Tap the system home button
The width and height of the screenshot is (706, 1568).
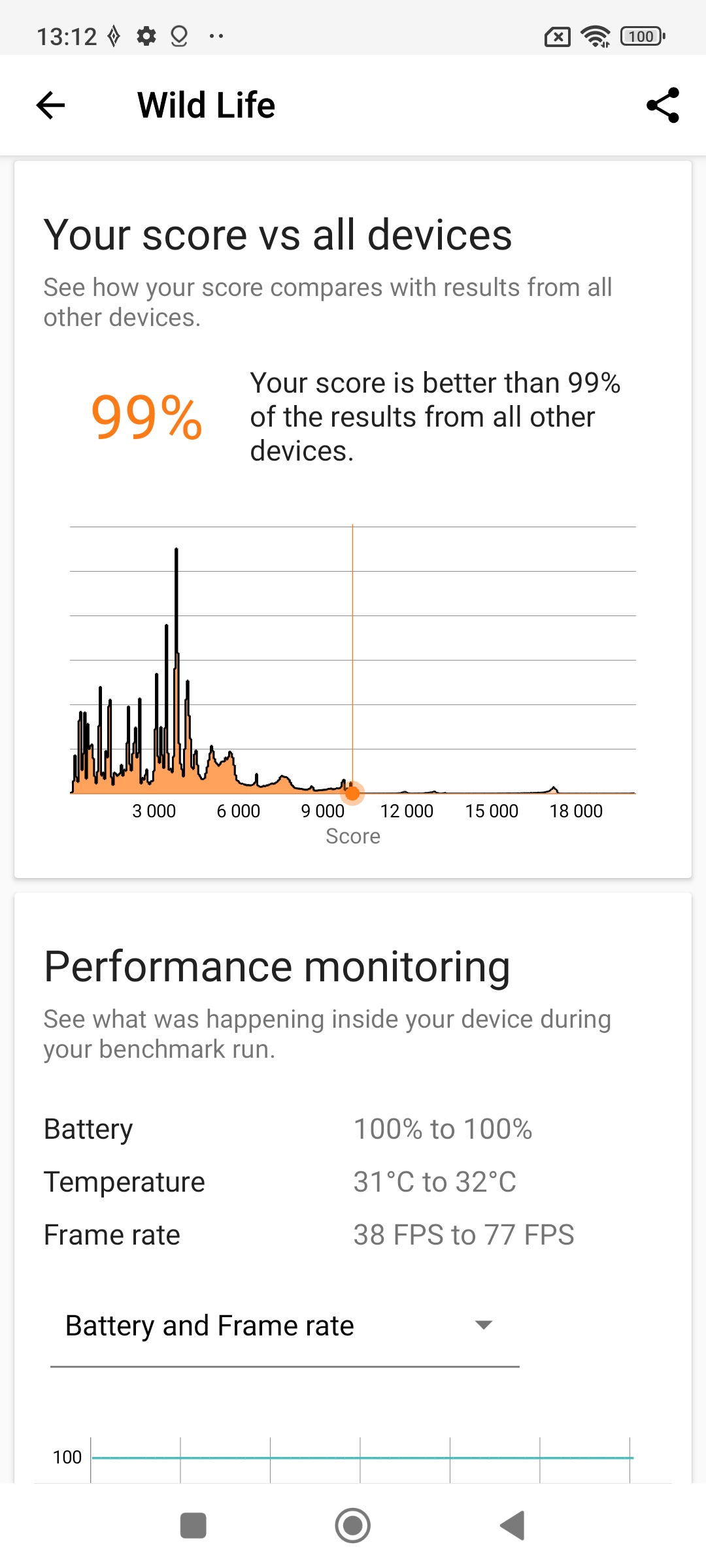[352, 1526]
